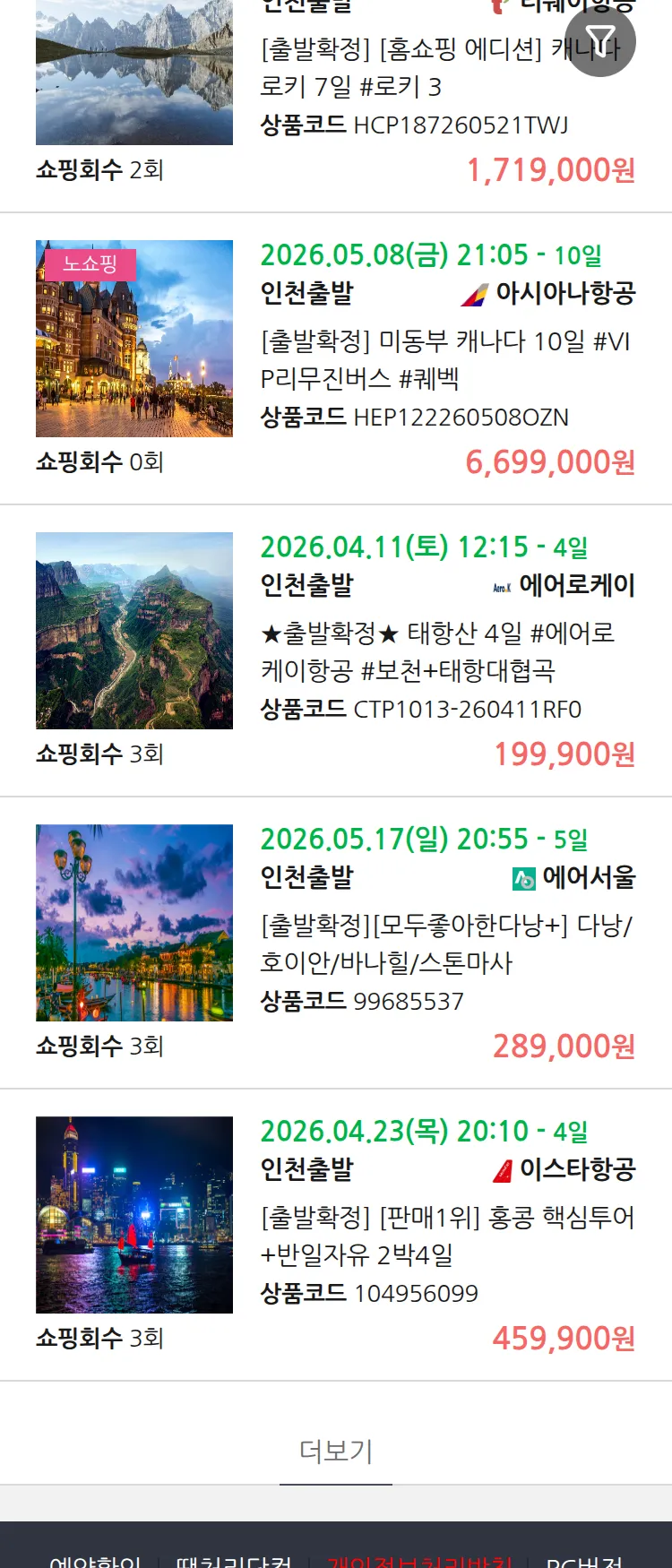Select the 태항산 4일 에어로케이 package
Viewport: 672px width, 1568px height.
(437, 652)
